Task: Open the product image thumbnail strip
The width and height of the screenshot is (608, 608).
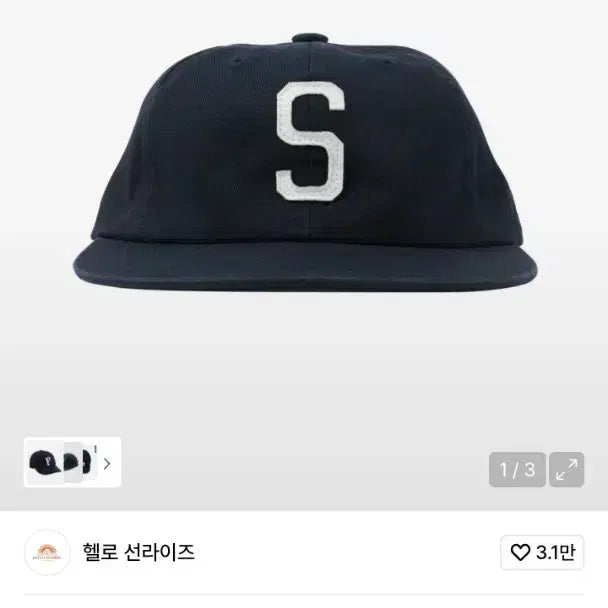Action: 72,463
